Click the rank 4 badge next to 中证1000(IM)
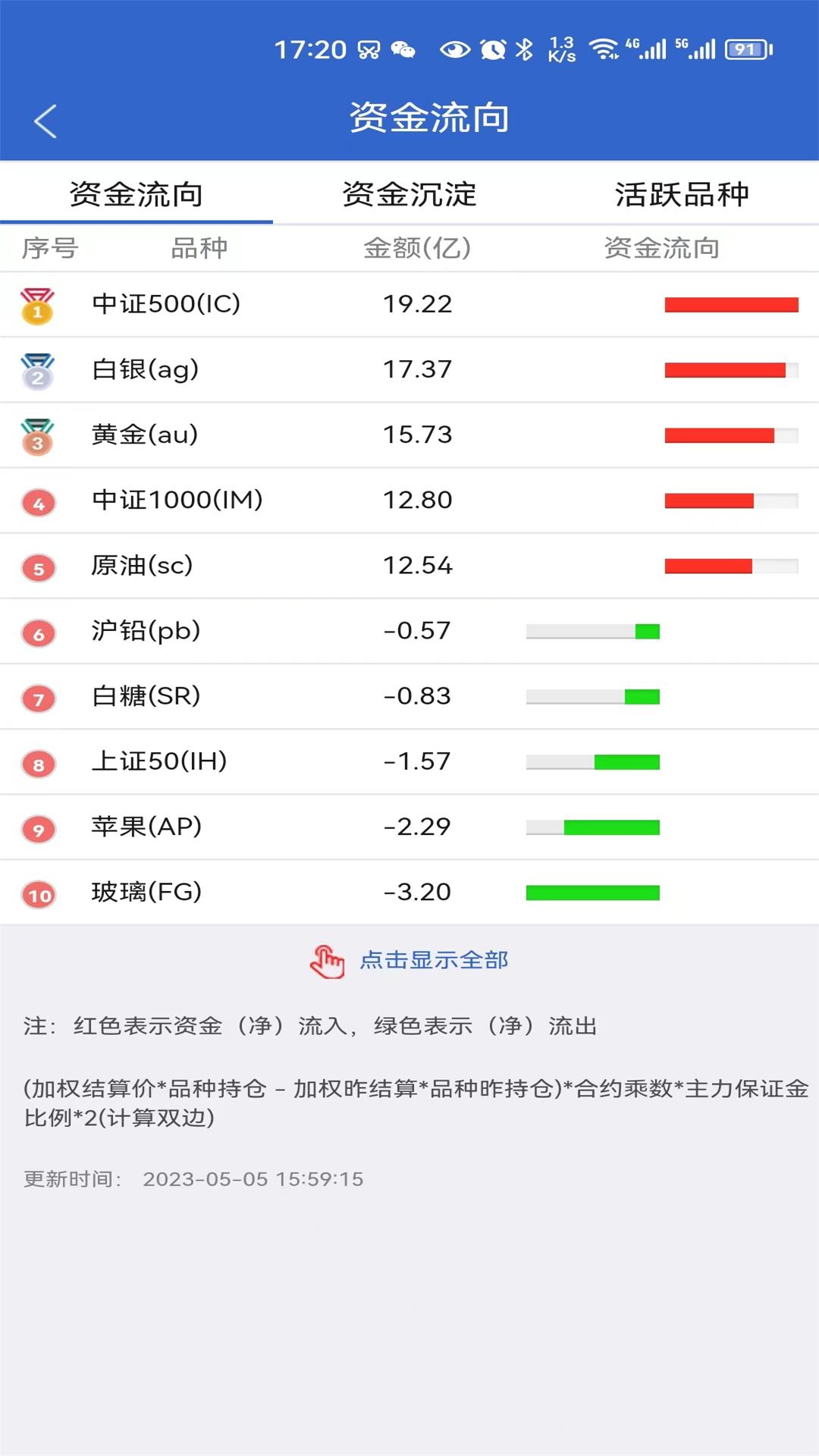Image resolution: width=819 pixels, height=1456 pixels. pos(39,500)
